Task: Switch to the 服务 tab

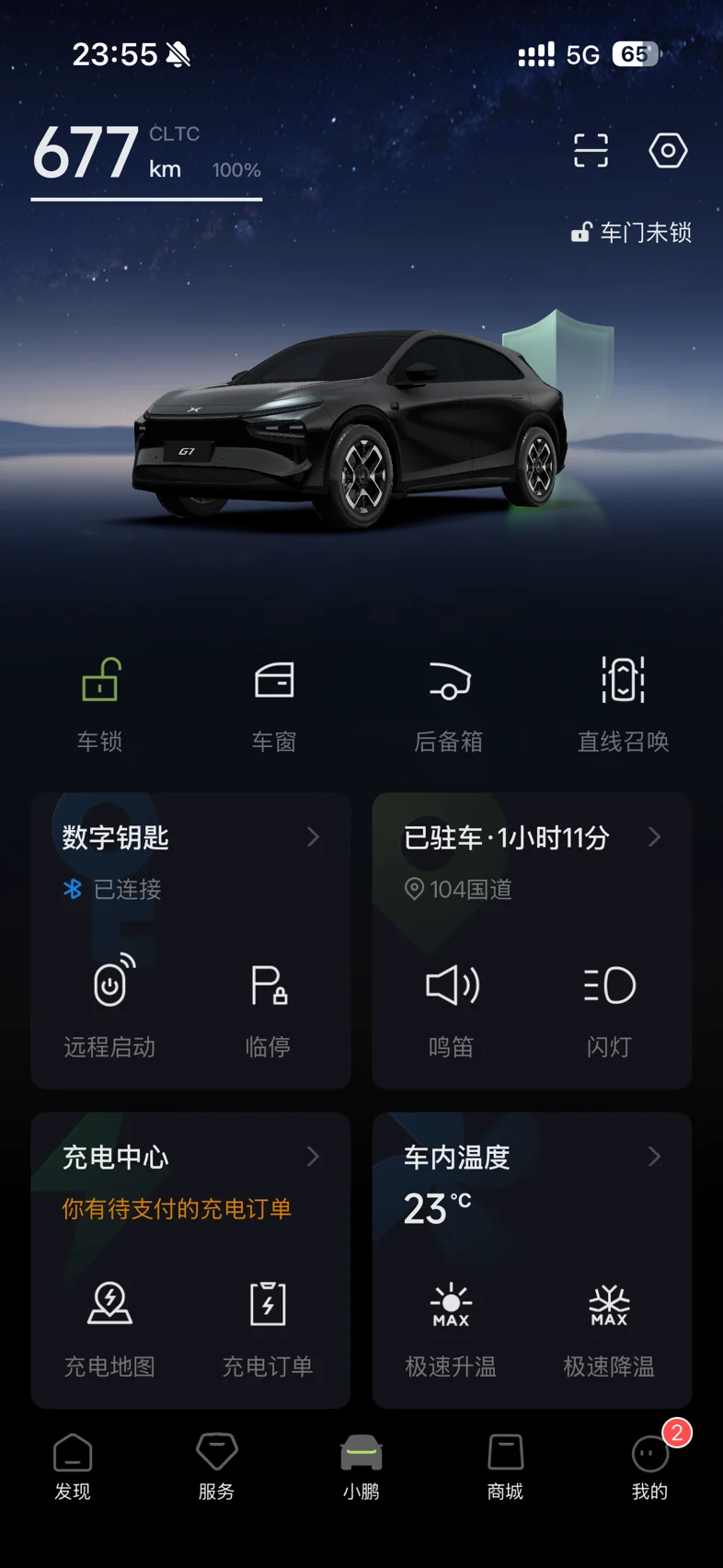Action: [217, 1467]
